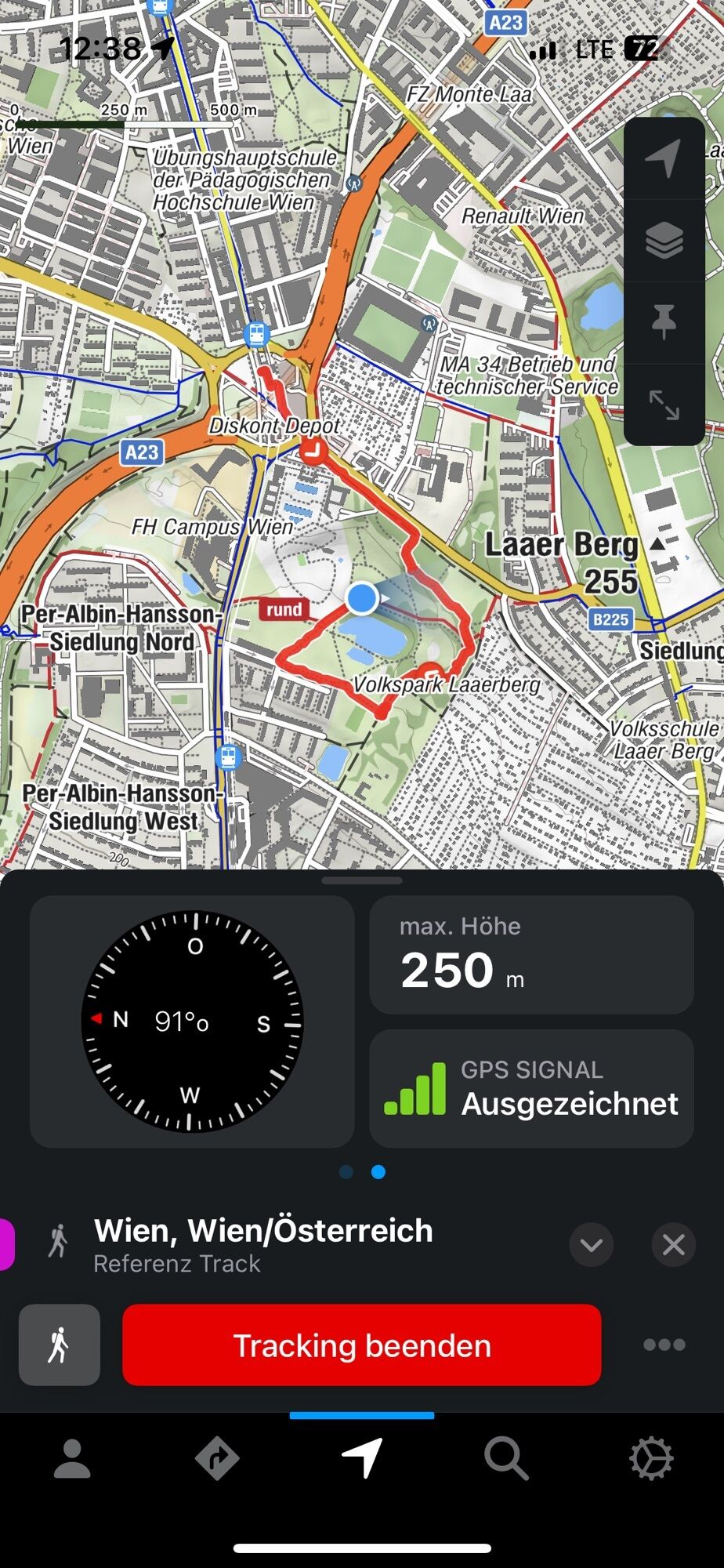Expand the Referenz Track details
Screen dimensions: 724x1568
coord(591,1244)
